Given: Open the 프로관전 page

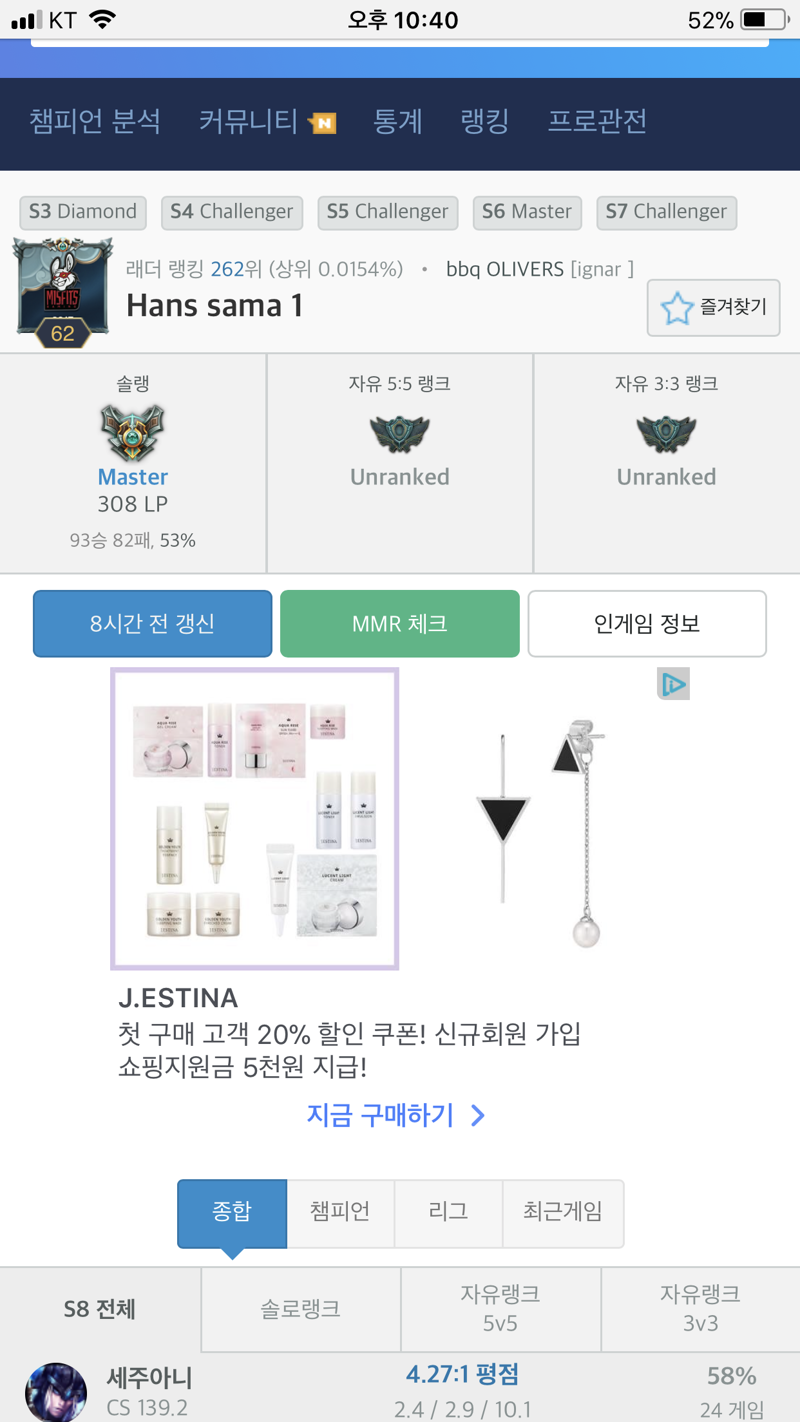Looking at the screenshot, I should click(x=597, y=122).
